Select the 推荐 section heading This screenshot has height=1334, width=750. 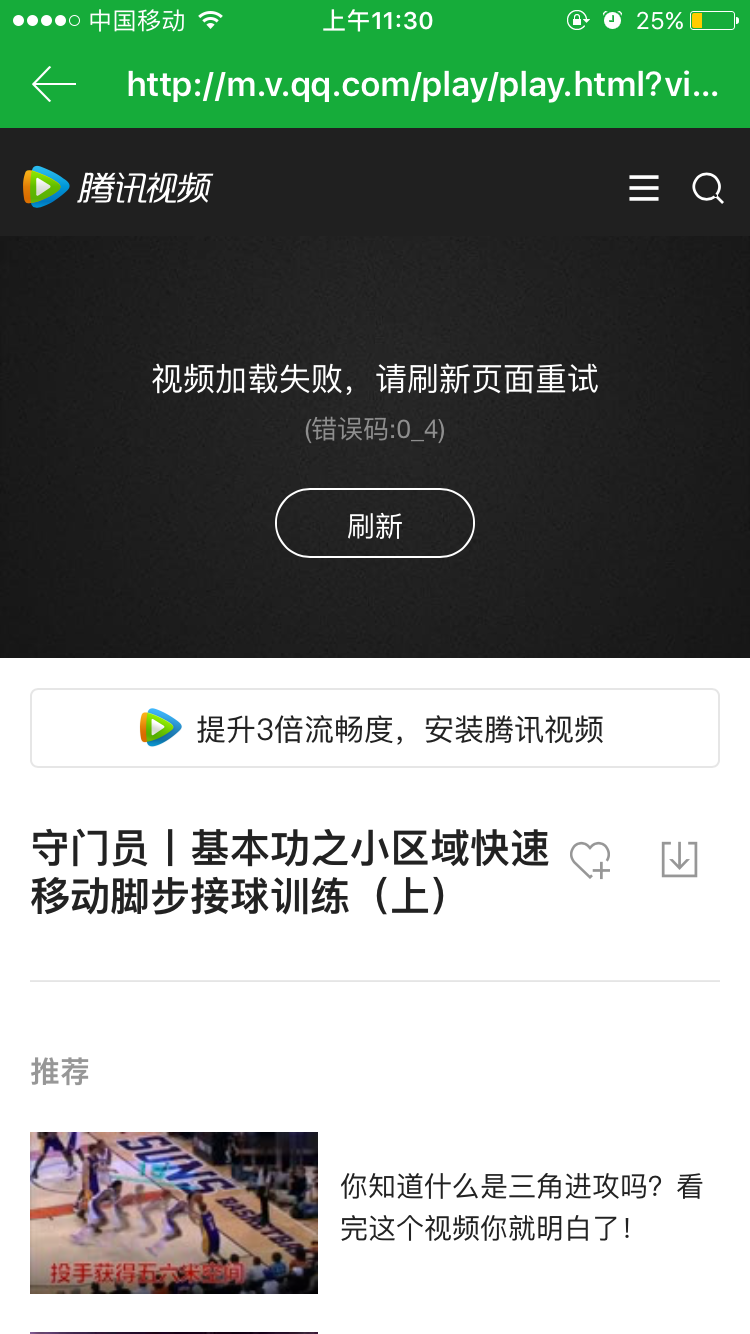[58, 1072]
